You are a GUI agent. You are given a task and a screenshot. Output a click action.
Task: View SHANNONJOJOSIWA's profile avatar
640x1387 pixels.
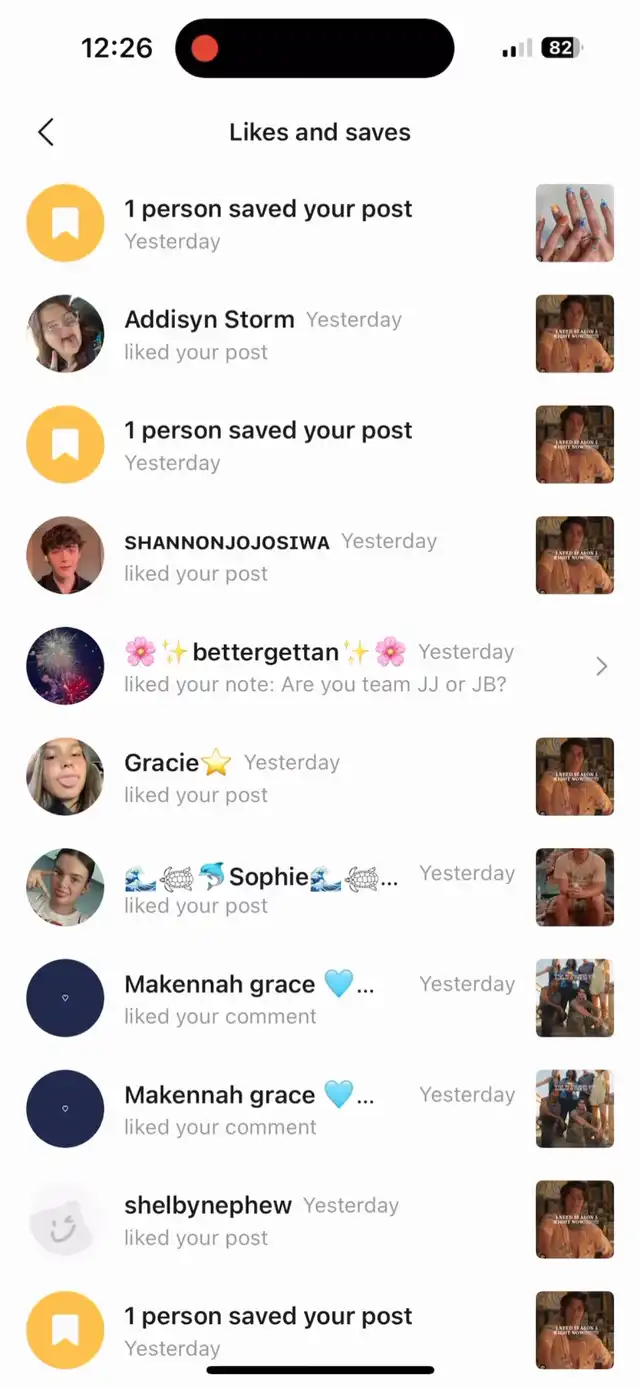[x=65, y=555]
